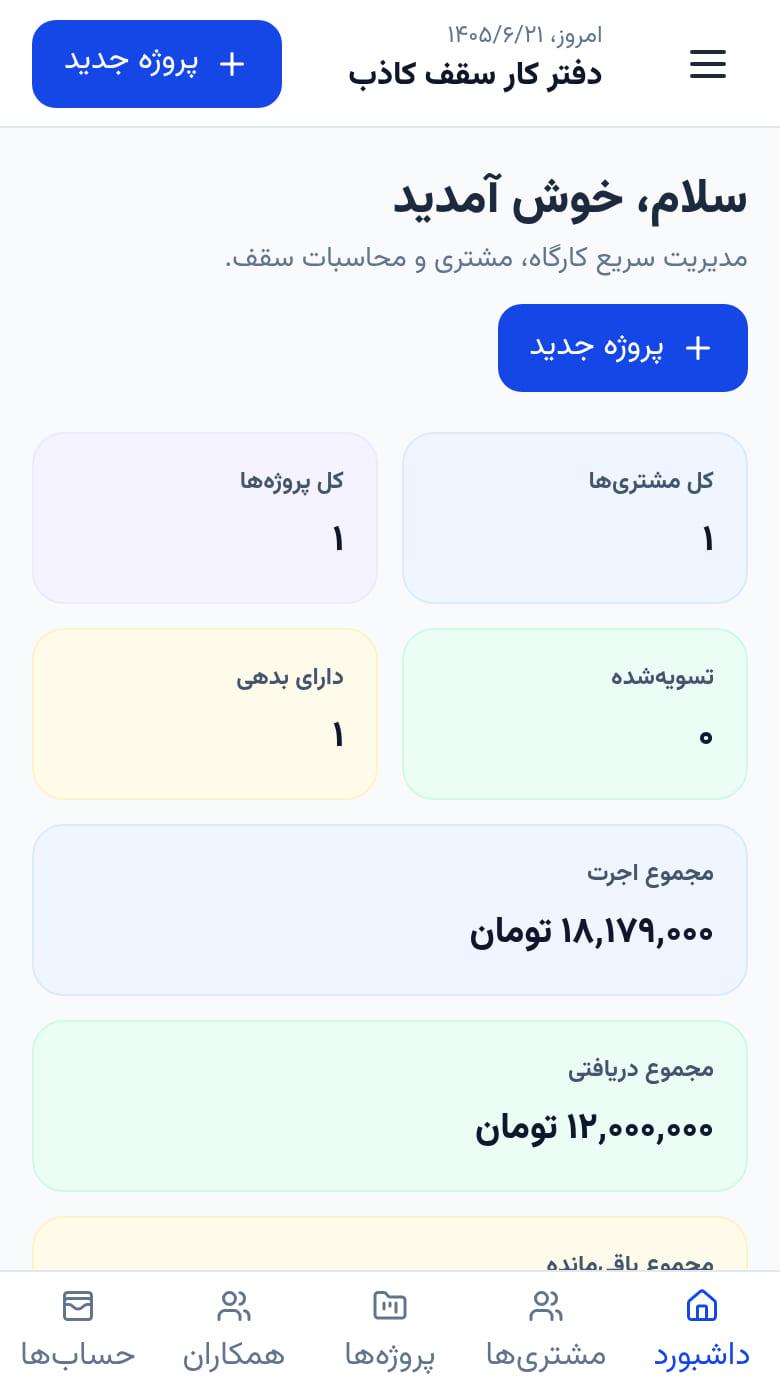
Task: Tap «پروژه جدید» below the welcome text
Action: tap(623, 348)
